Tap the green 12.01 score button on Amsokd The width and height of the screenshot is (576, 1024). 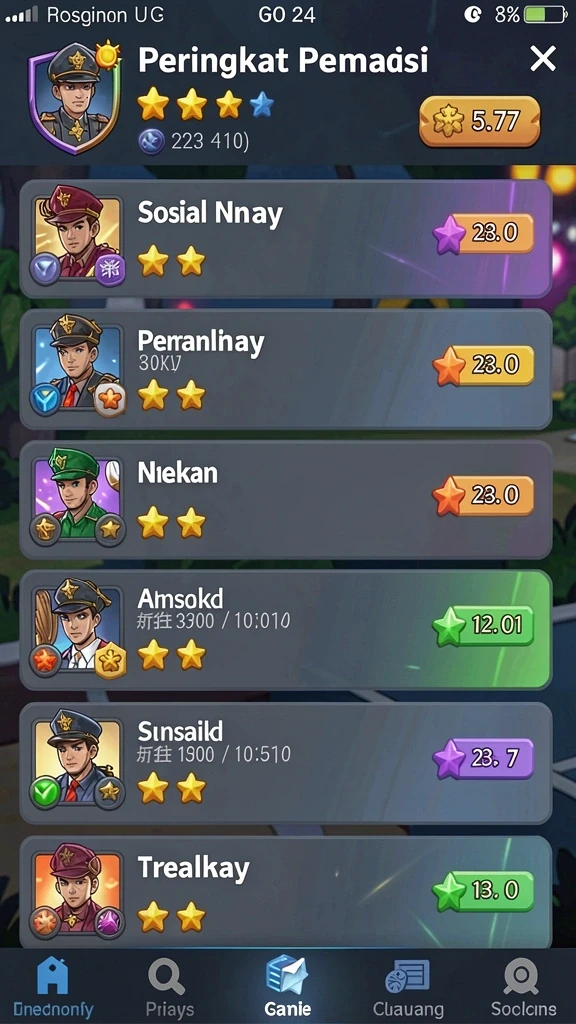pyautogui.click(x=484, y=626)
